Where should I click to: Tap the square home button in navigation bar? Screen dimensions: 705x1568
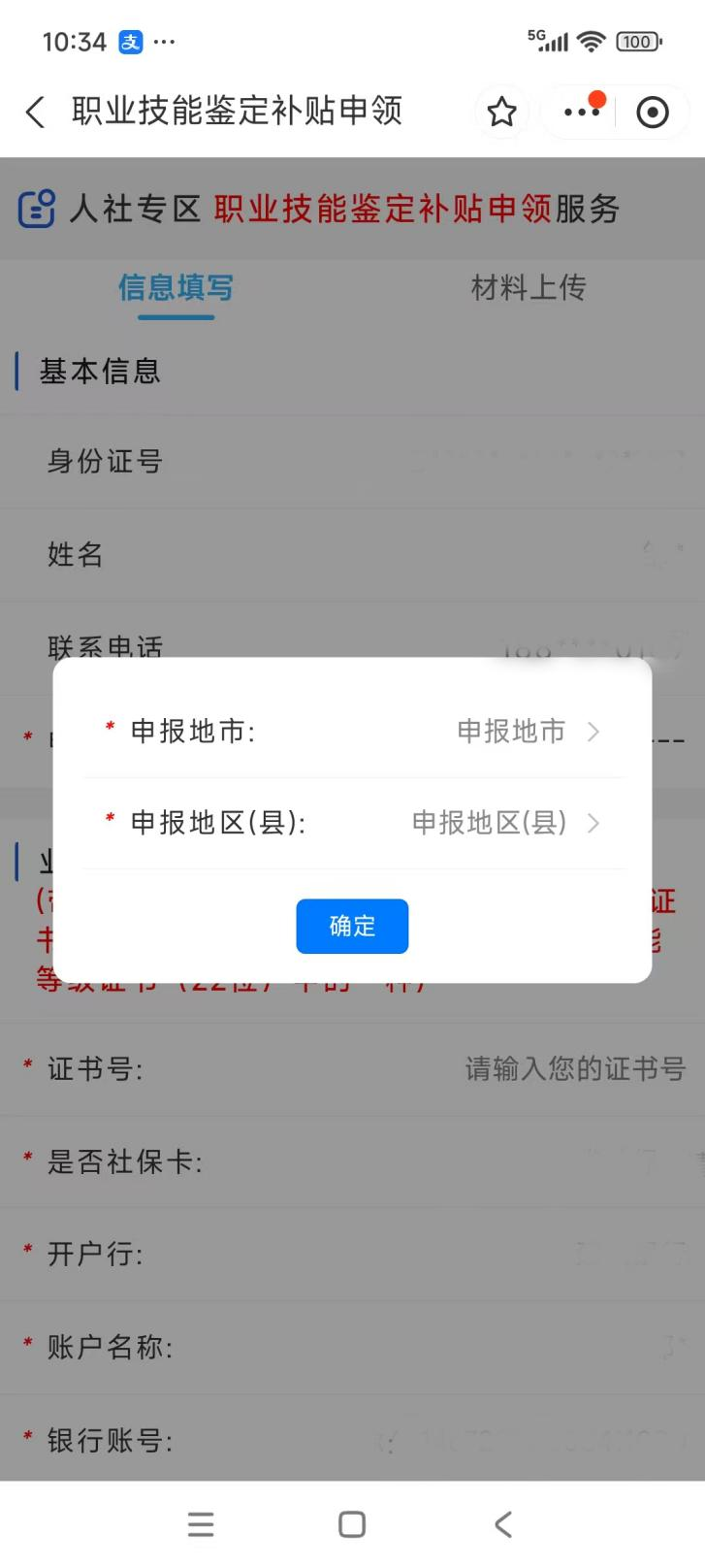[x=351, y=1523]
